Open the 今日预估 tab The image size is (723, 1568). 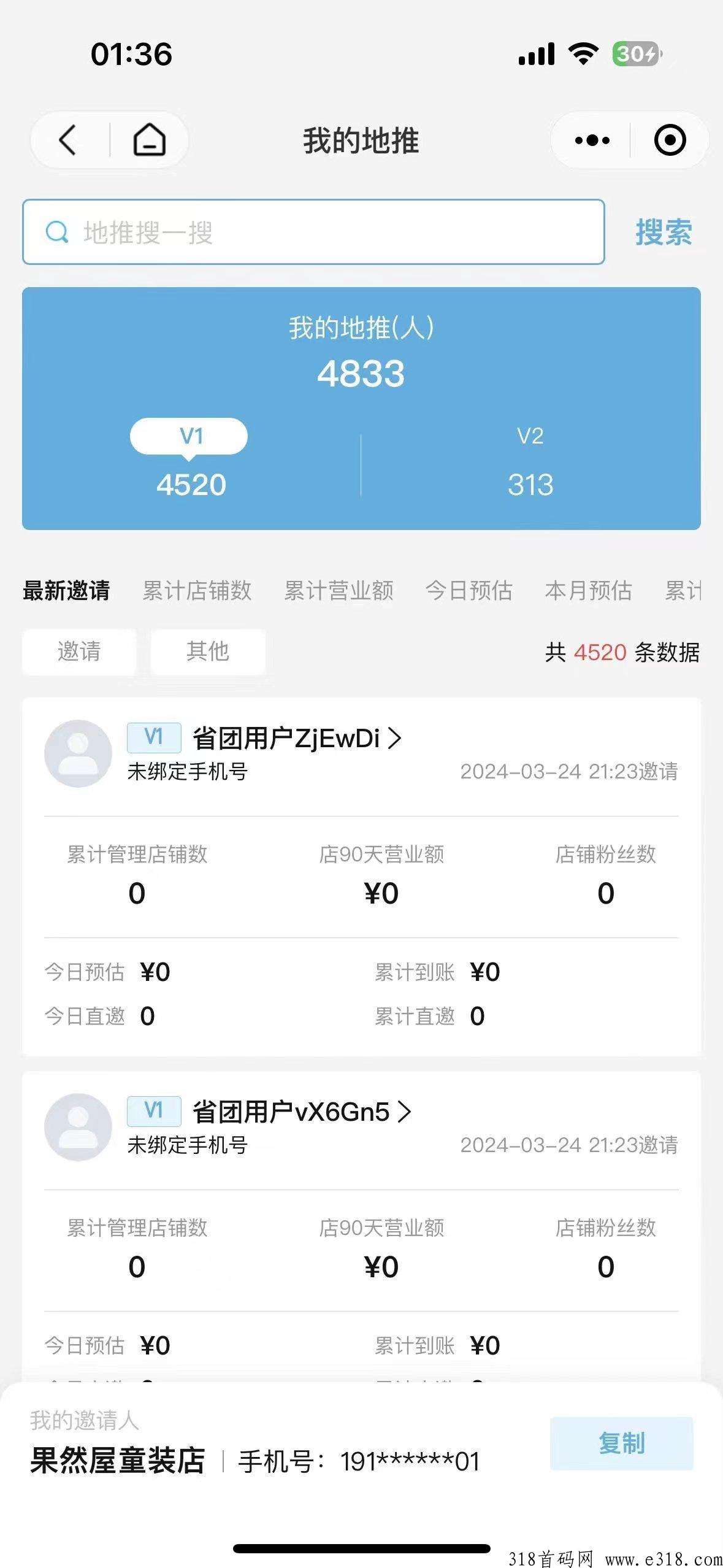click(x=469, y=590)
